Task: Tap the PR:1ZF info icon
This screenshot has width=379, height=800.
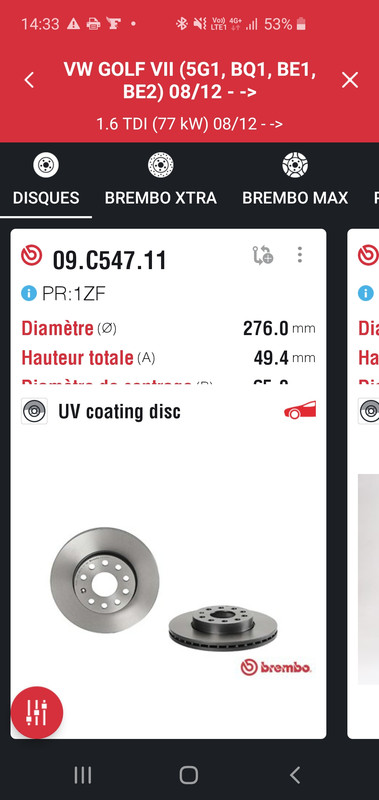Action: 29,293
